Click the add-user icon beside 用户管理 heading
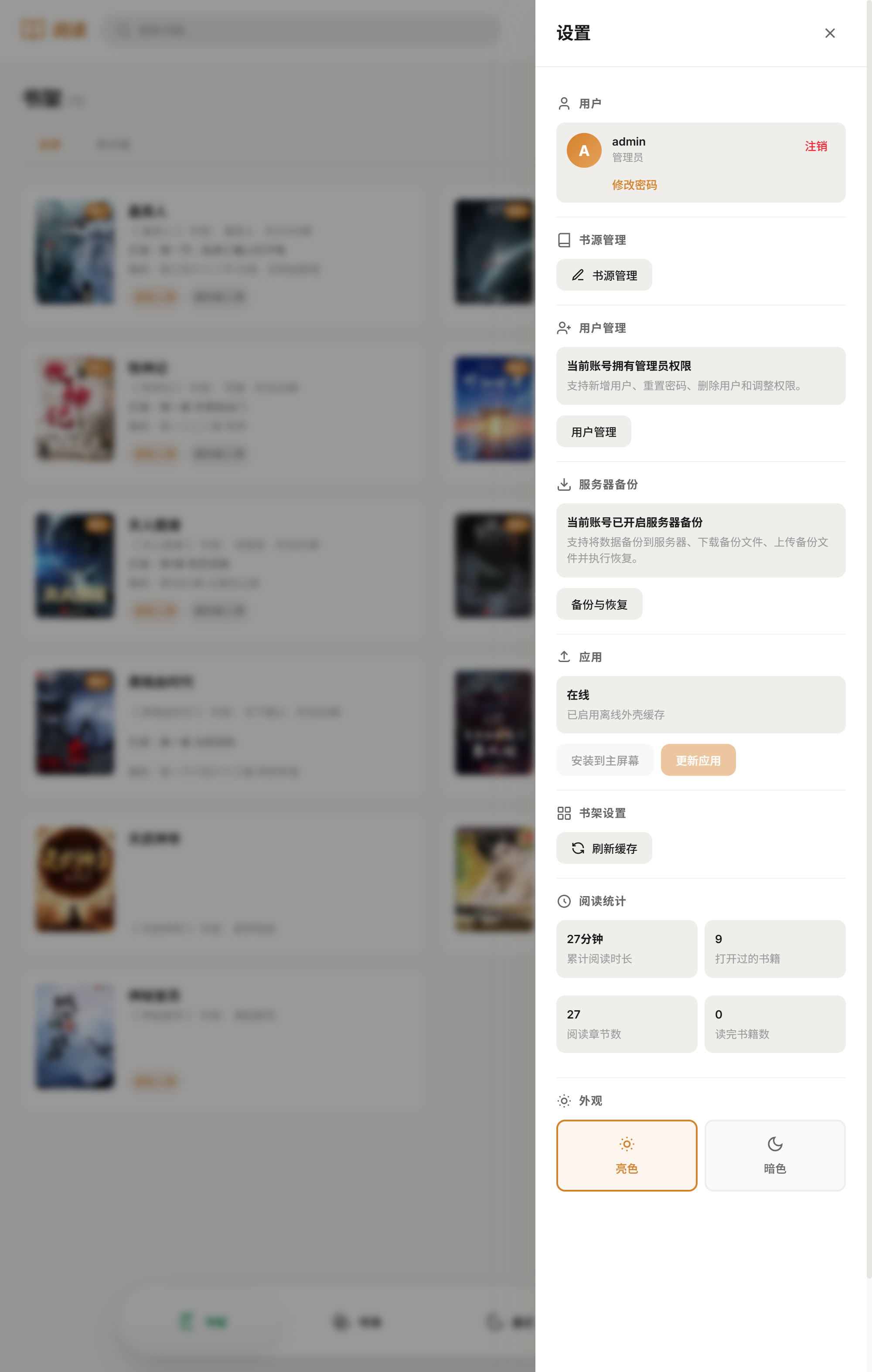 click(x=564, y=328)
